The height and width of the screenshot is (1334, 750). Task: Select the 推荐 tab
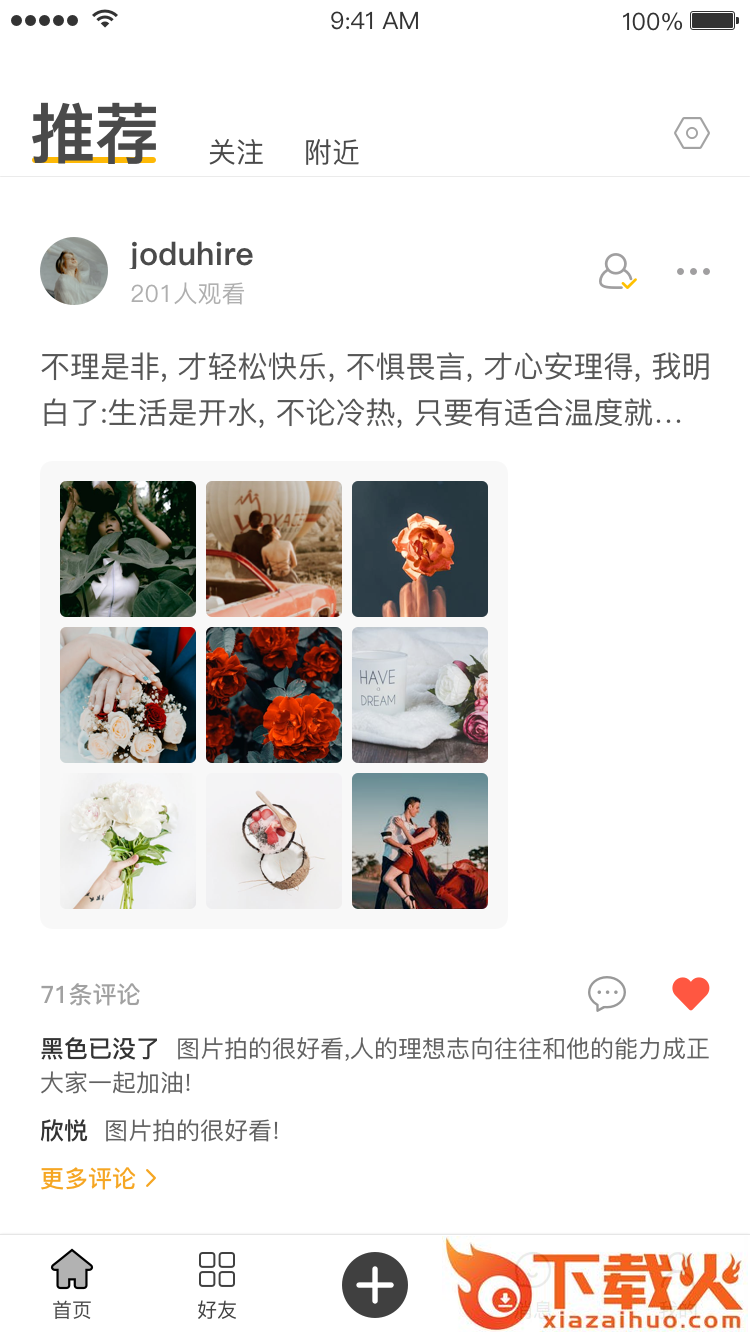tap(95, 133)
